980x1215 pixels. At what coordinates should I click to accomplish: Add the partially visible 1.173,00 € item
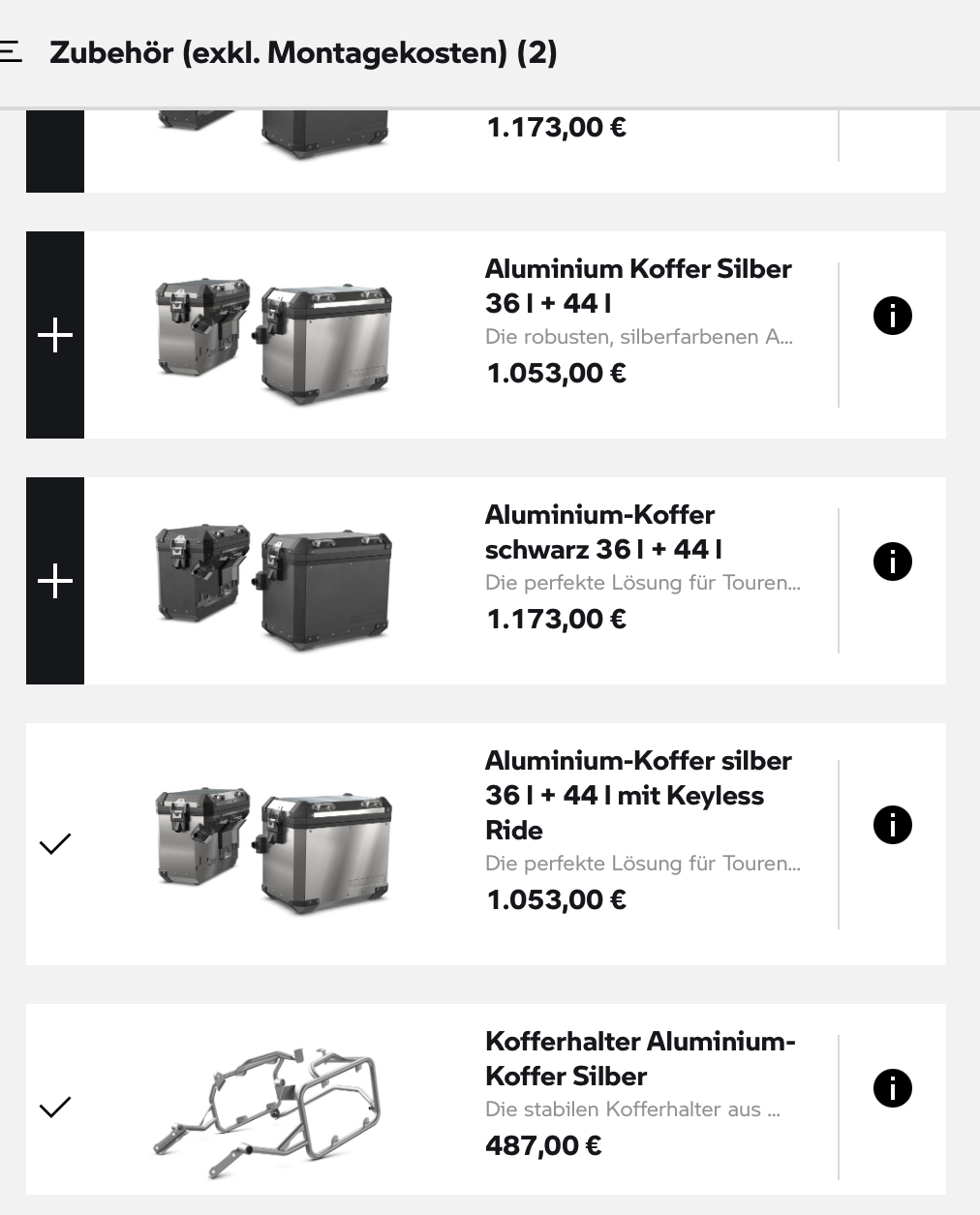(x=55, y=151)
